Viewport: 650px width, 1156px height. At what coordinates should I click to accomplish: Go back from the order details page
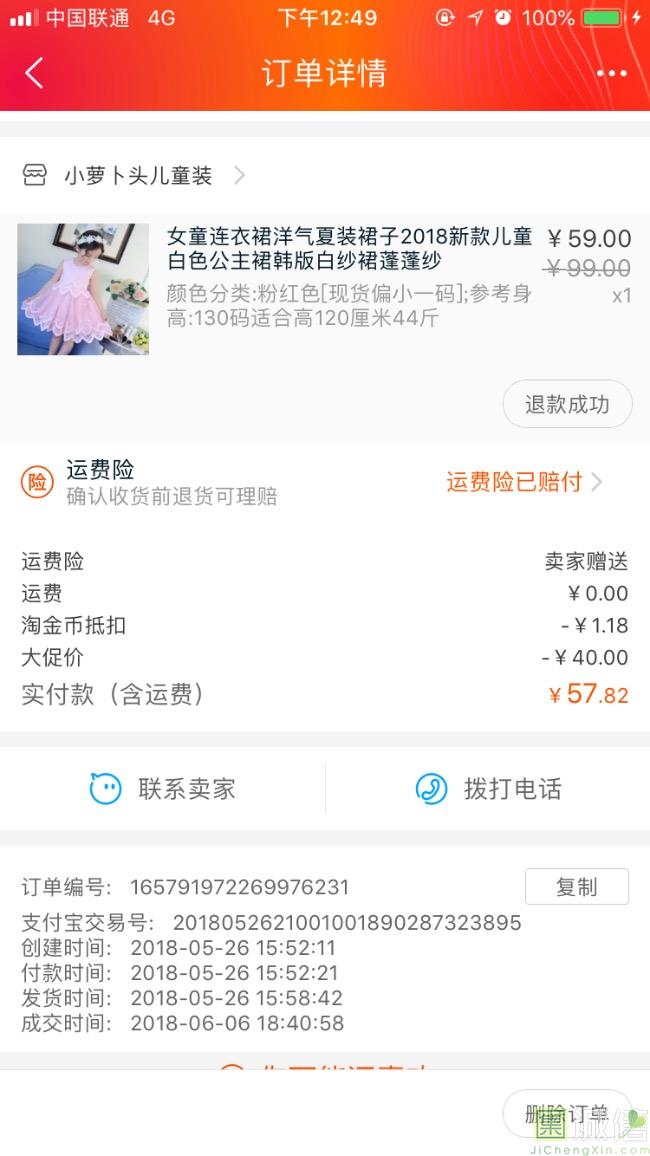(x=34, y=73)
